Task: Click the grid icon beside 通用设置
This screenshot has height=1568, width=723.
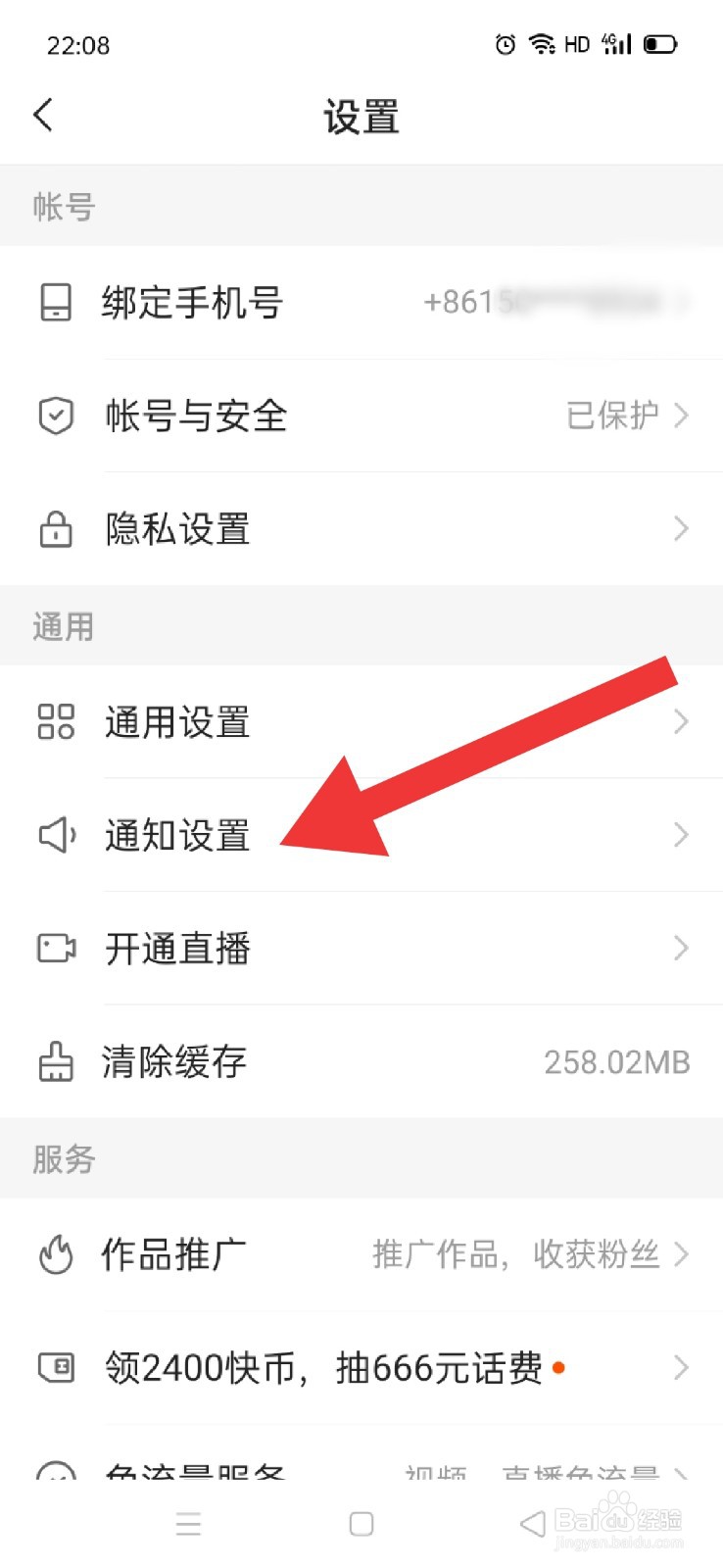Action: pos(56,722)
